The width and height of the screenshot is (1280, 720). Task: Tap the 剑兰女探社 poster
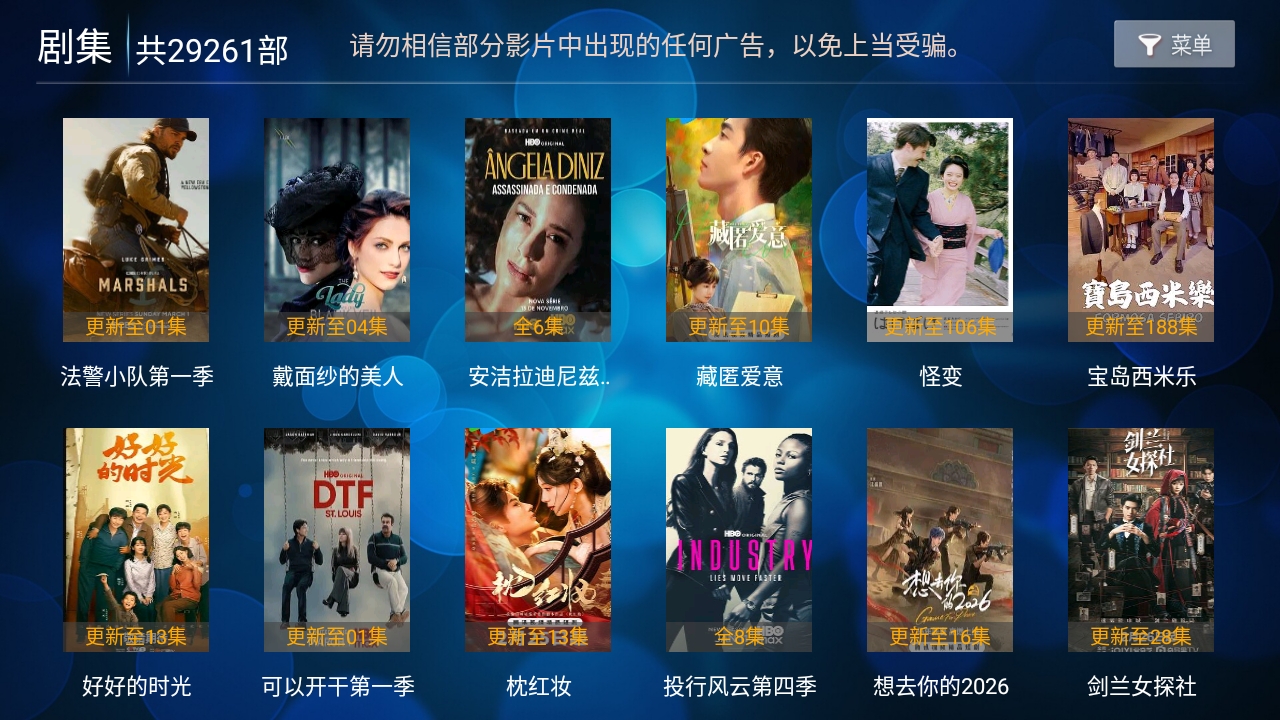tap(1141, 540)
